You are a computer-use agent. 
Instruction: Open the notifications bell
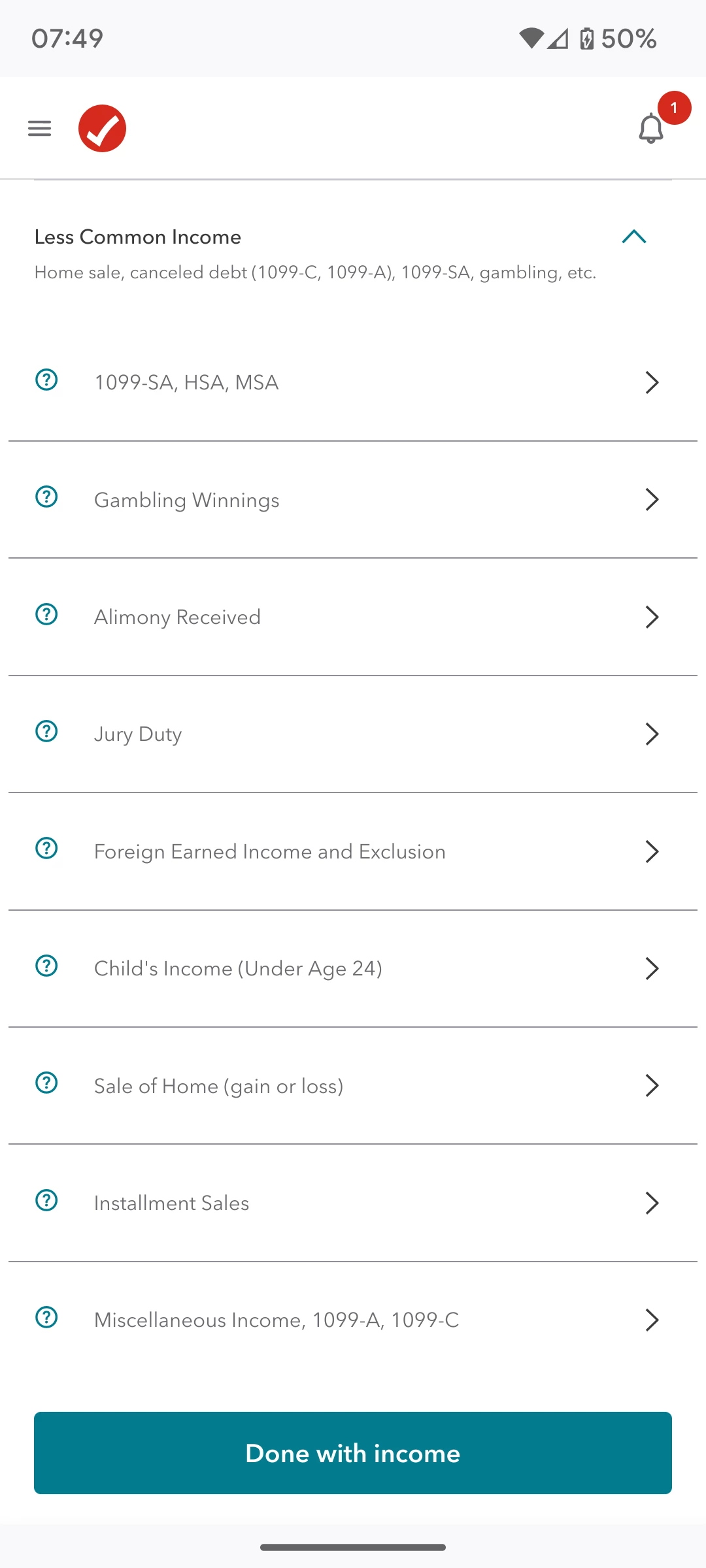[x=651, y=128]
